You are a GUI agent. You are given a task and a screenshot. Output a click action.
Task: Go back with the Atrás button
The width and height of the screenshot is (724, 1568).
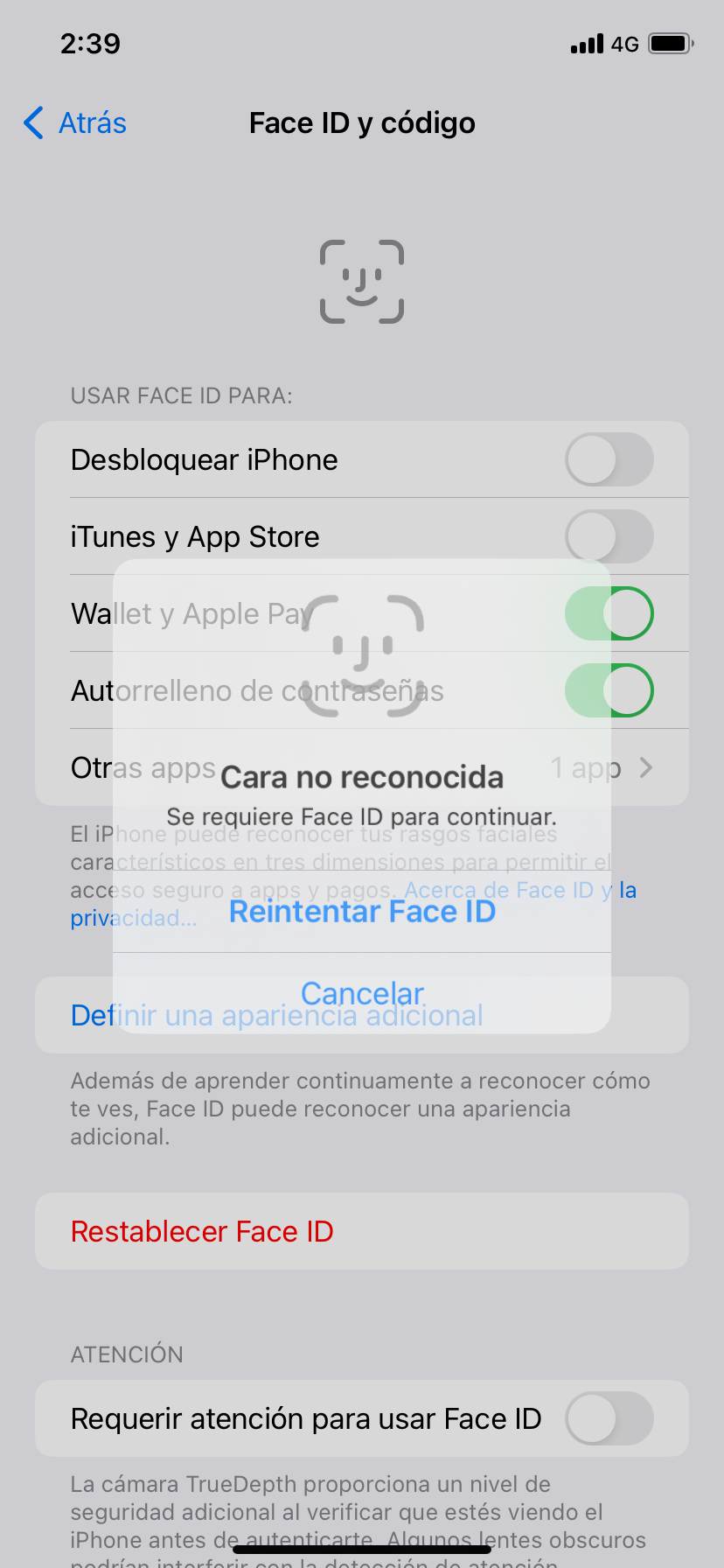click(x=75, y=123)
